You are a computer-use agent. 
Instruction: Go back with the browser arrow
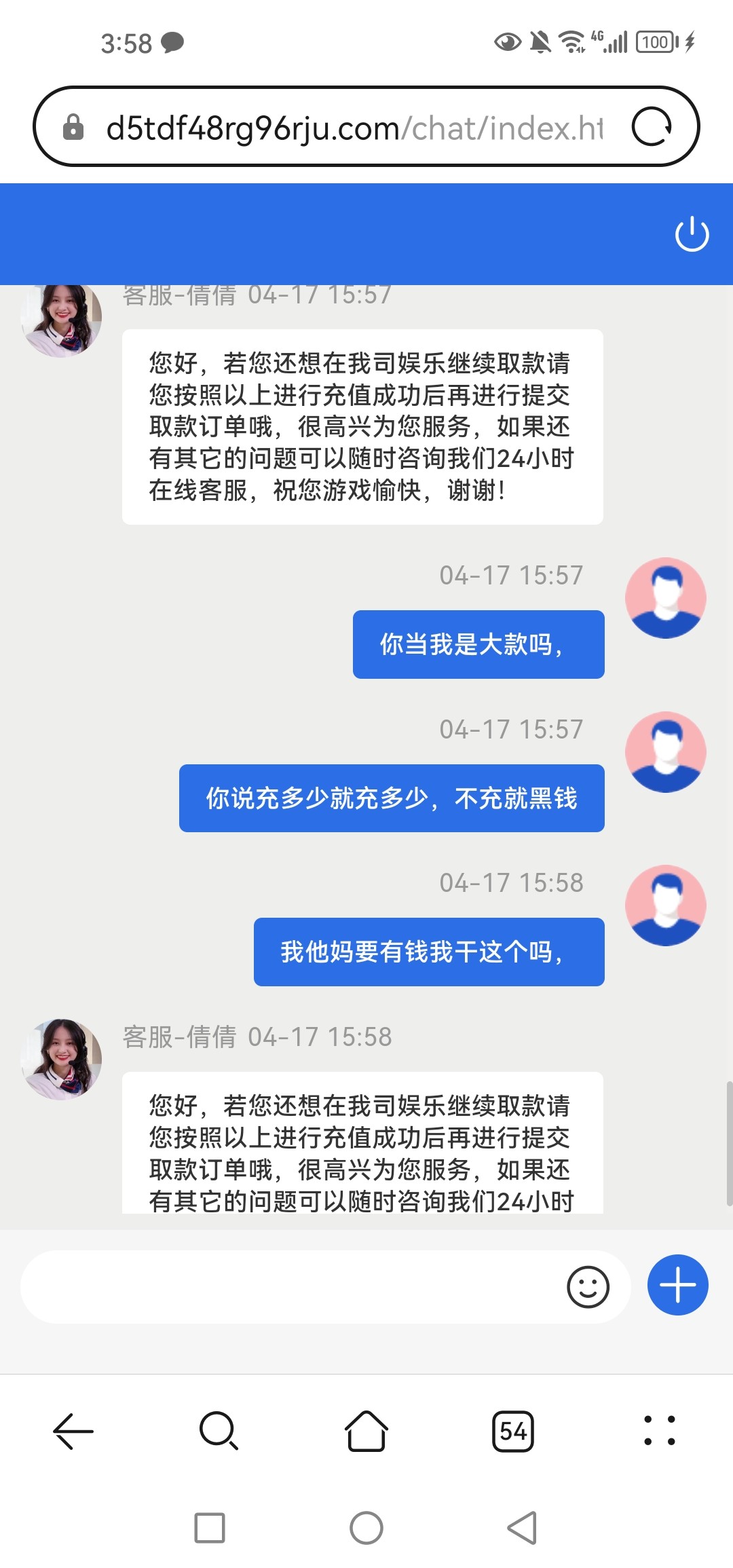point(73,1431)
